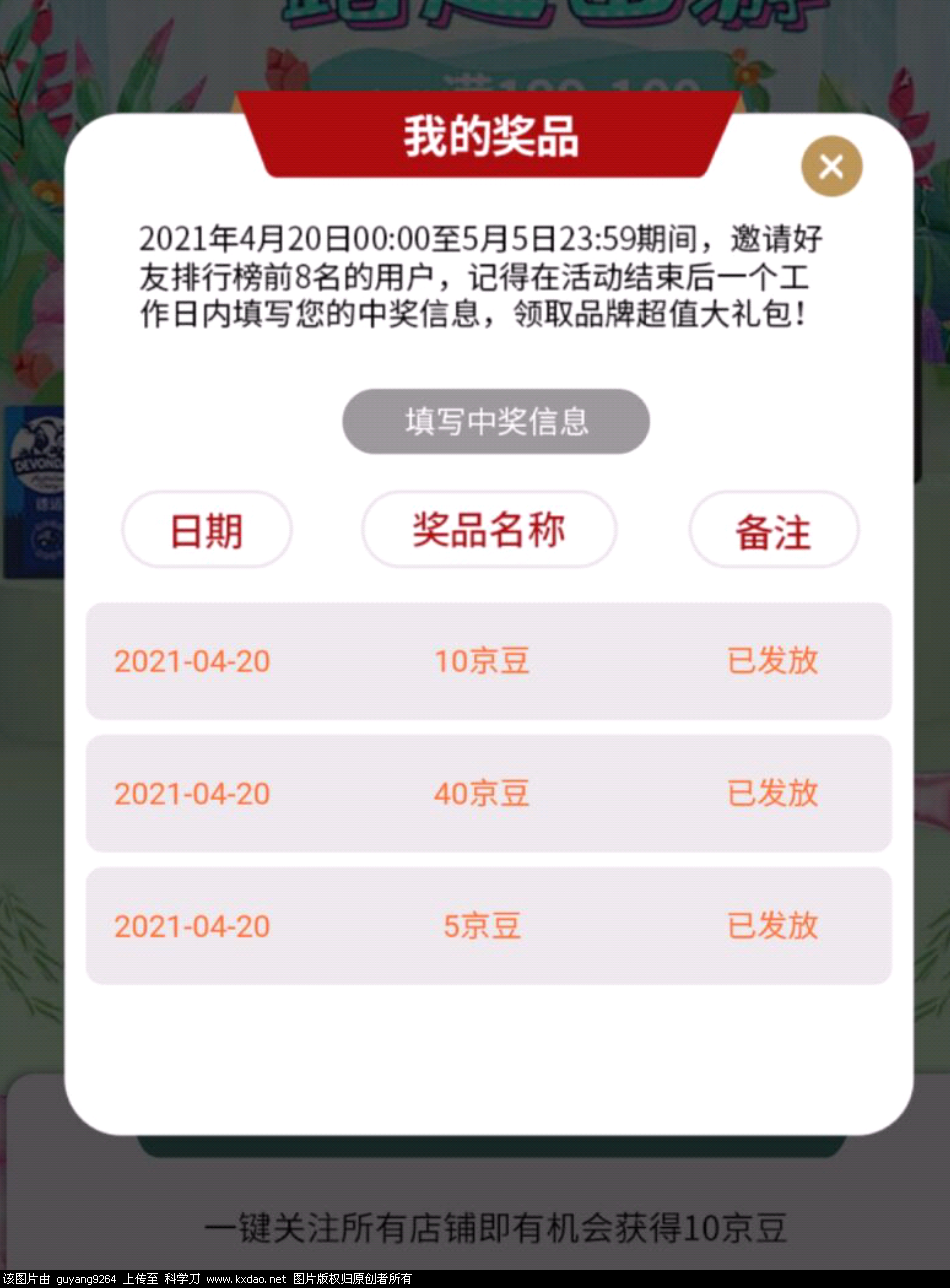The image size is (950, 1288).
Task: Click the 日期 column header pill
Action: 206,531
